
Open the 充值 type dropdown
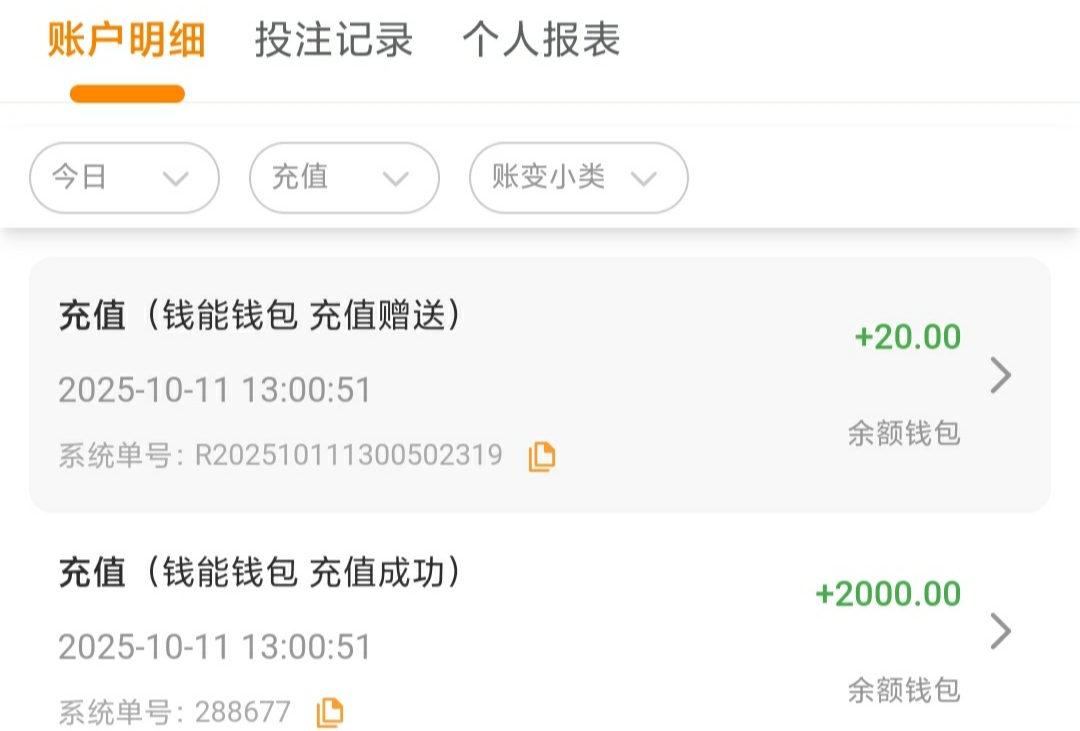click(x=344, y=178)
